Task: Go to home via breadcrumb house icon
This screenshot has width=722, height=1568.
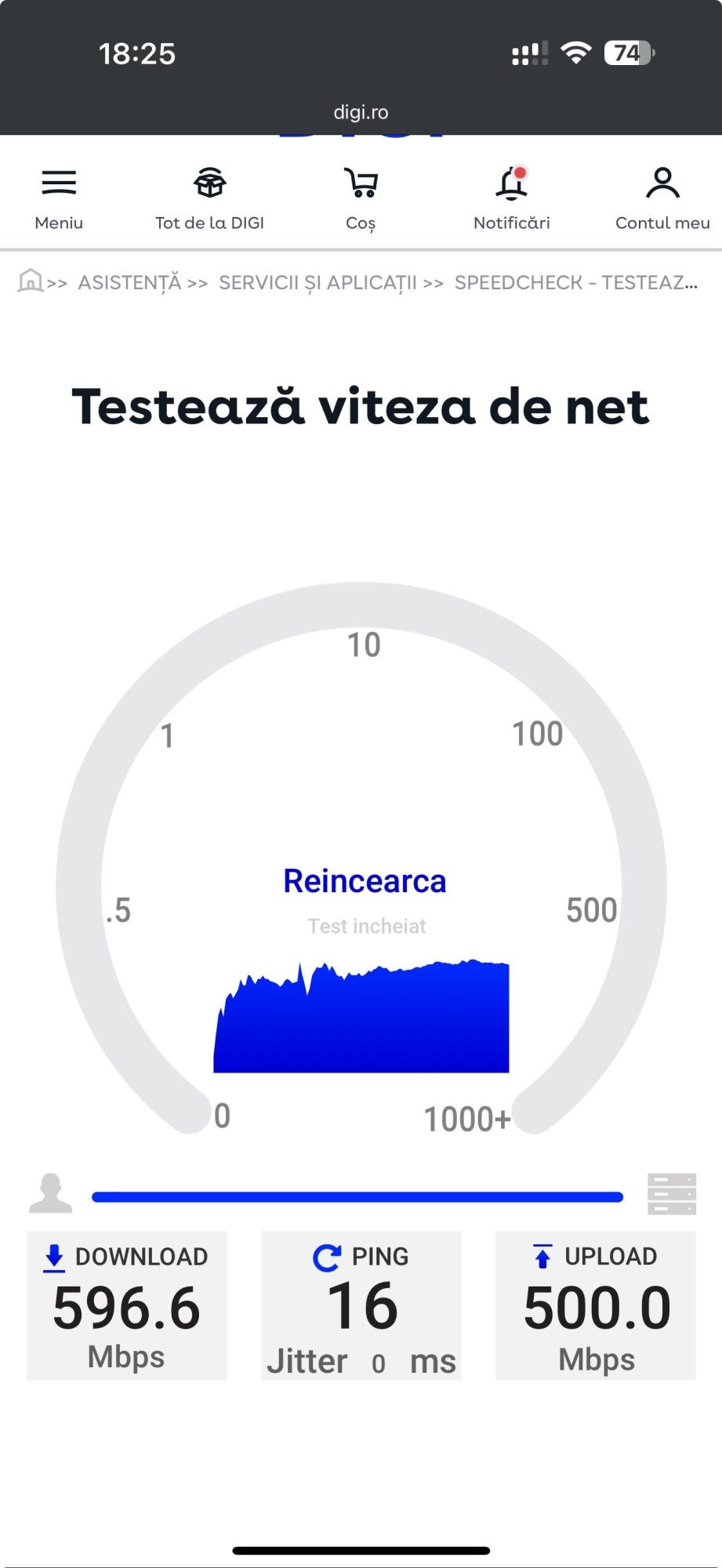Action: [30, 281]
